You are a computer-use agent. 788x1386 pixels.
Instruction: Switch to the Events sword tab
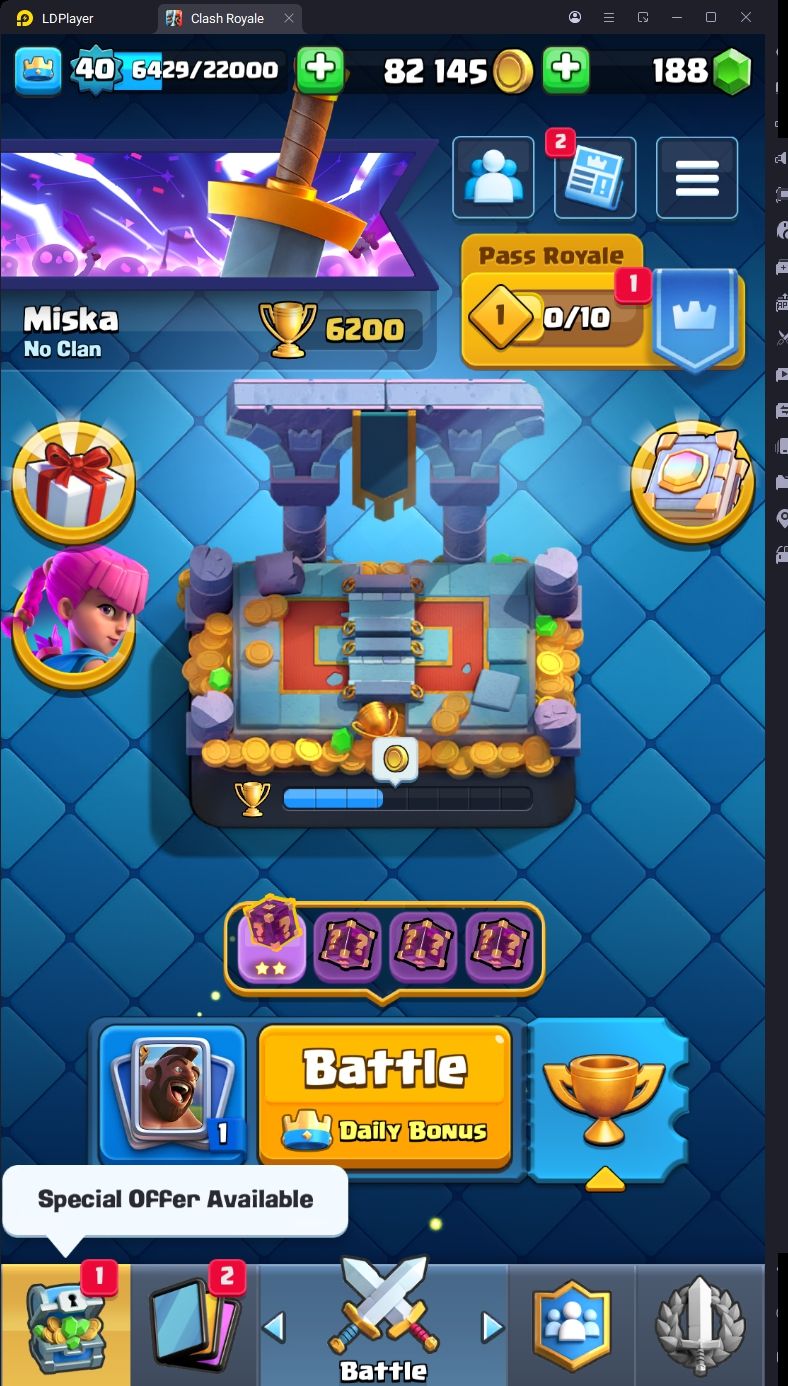click(x=700, y=1325)
